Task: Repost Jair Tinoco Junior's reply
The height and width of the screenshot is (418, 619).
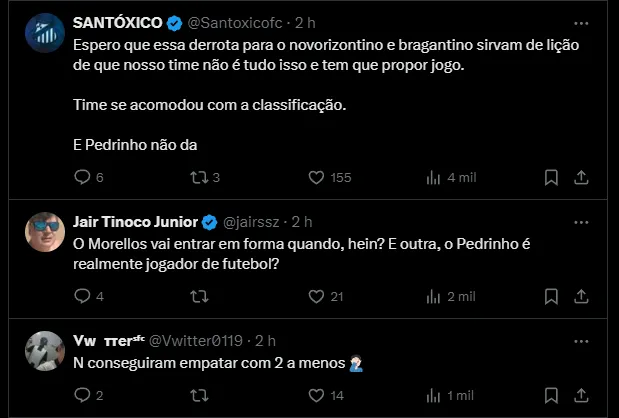Action: (x=199, y=296)
